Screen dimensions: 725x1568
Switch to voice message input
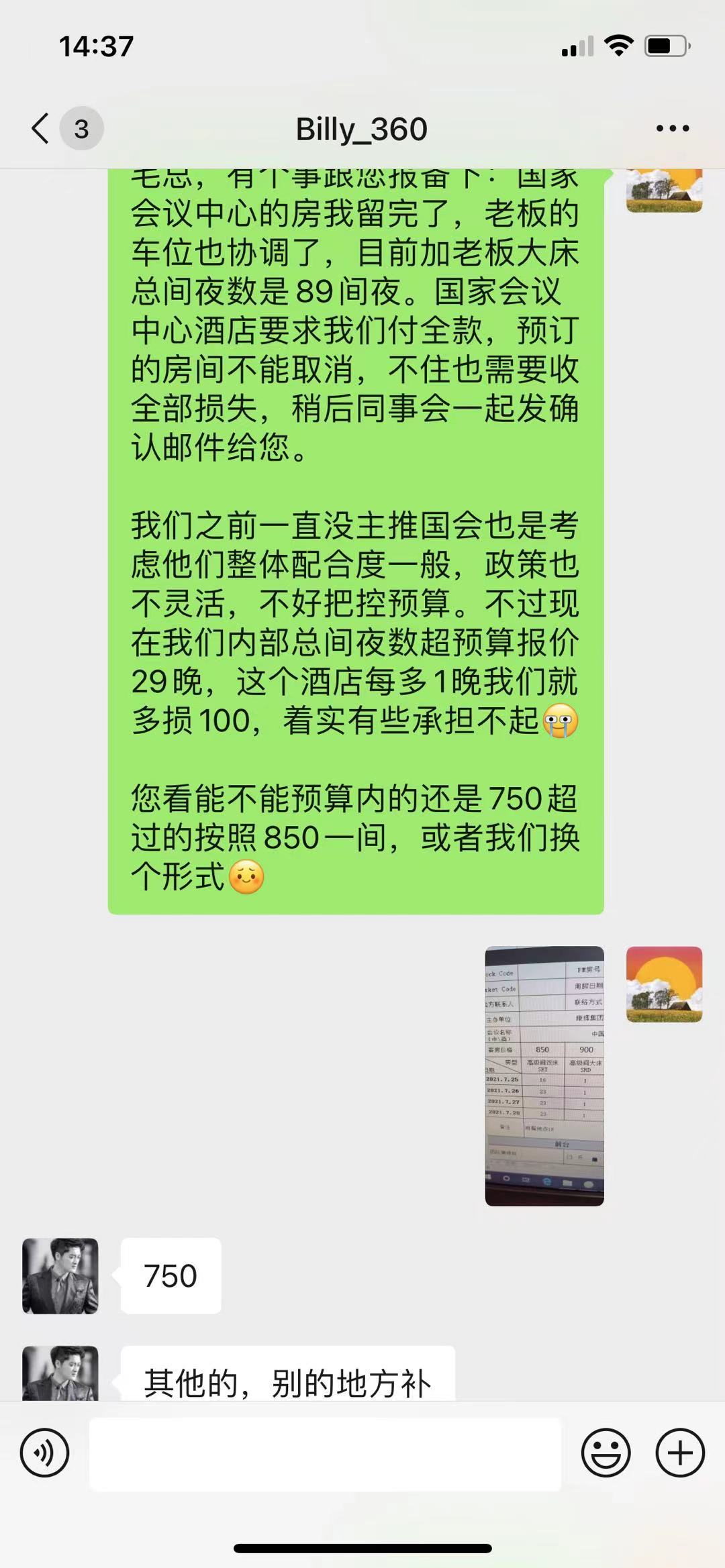[45, 1454]
